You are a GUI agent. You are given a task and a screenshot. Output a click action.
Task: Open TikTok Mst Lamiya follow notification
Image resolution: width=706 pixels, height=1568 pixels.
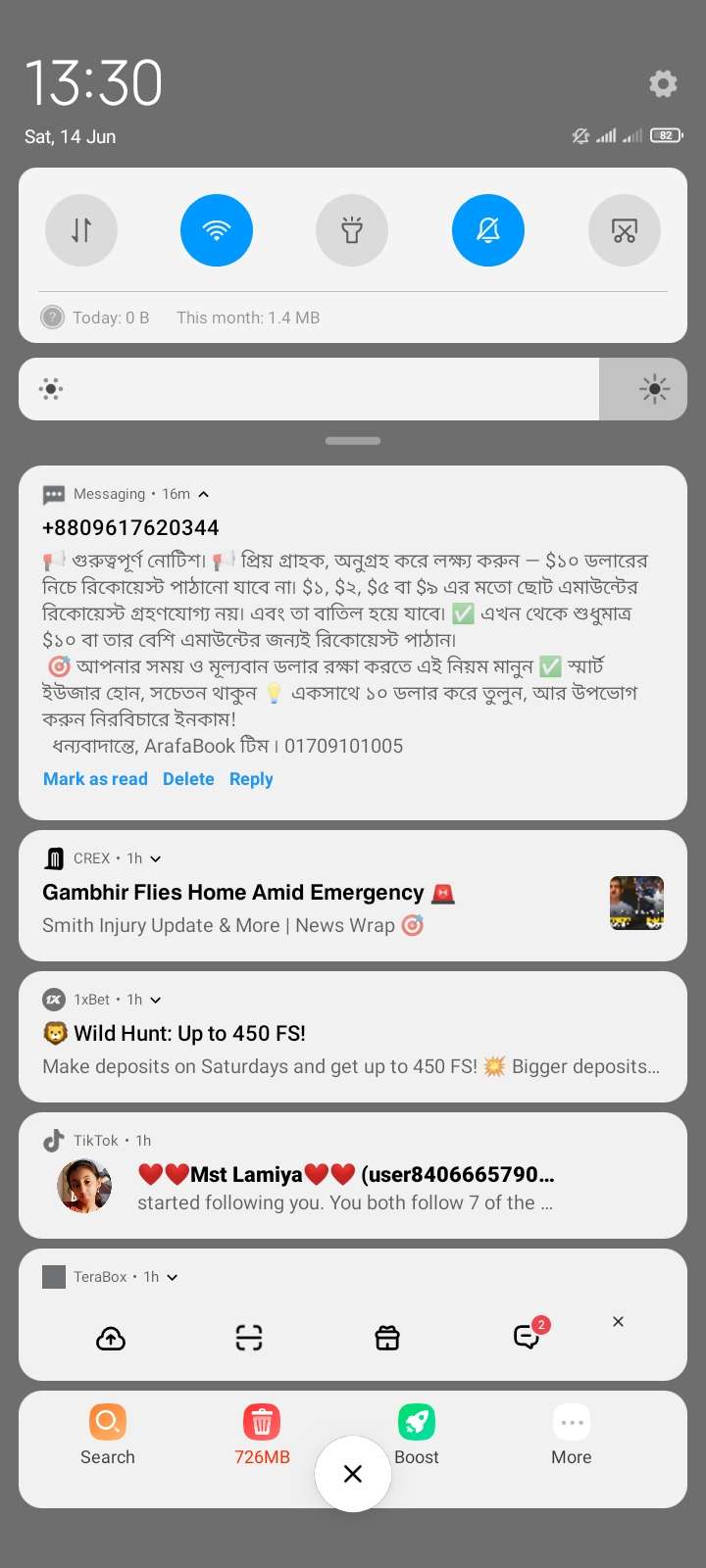(x=343, y=1186)
